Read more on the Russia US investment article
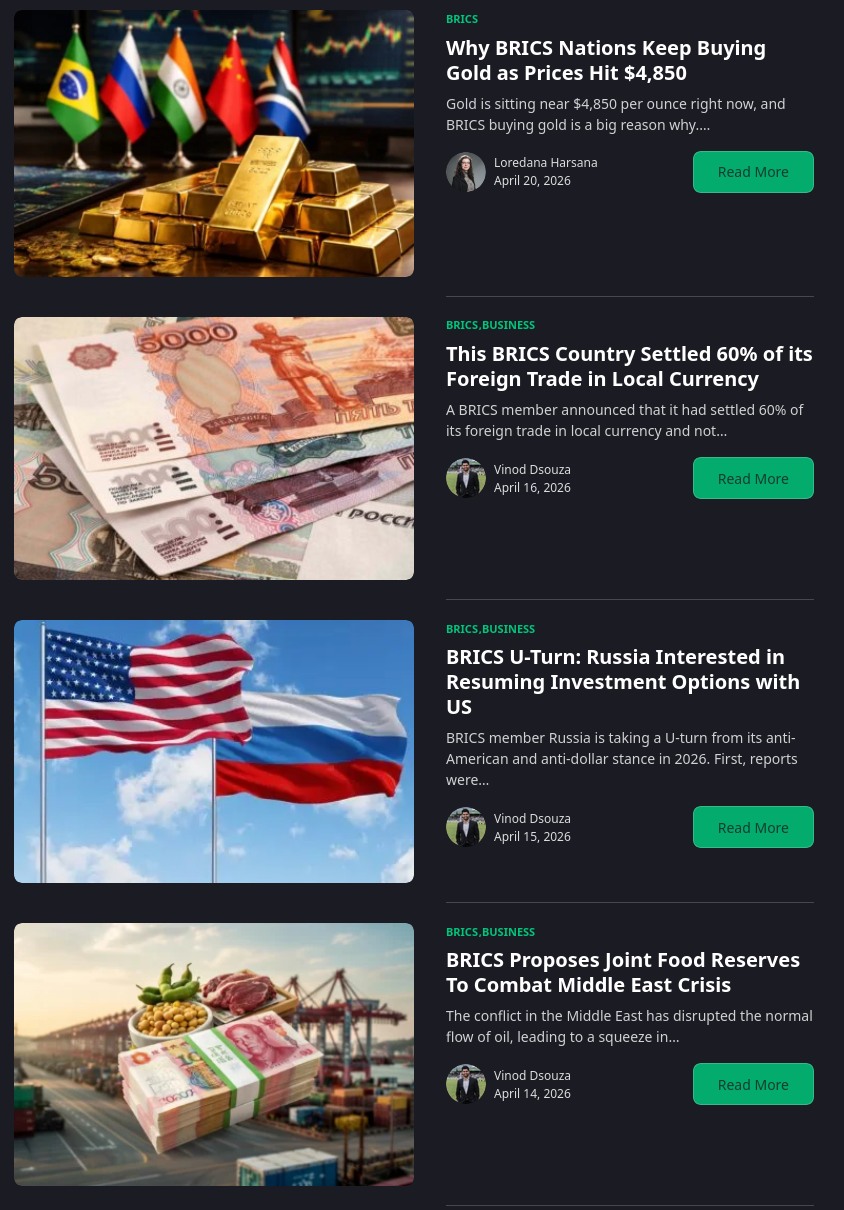This screenshot has width=844, height=1210. click(753, 827)
